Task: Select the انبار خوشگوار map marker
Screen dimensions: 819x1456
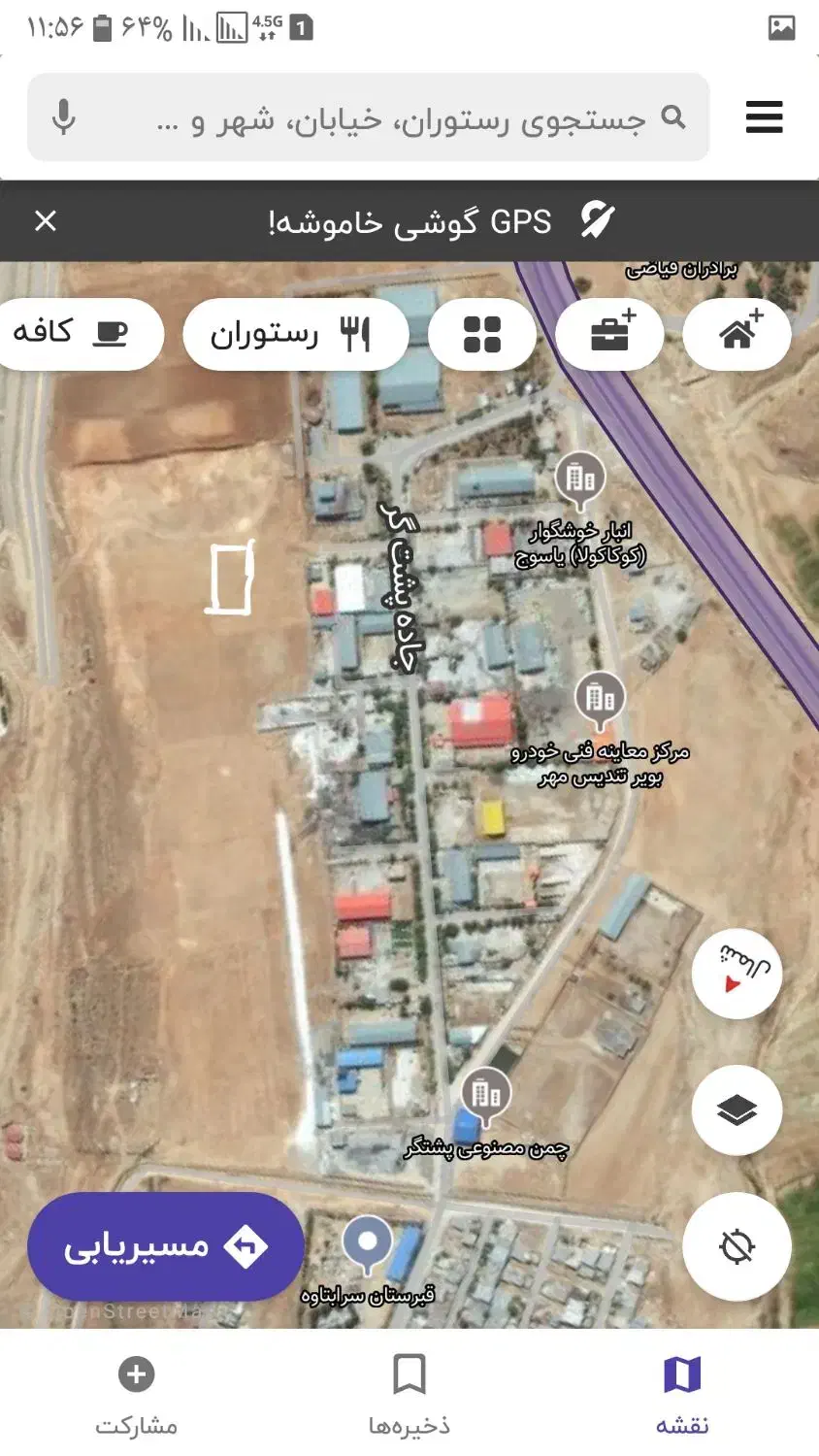Action: [580, 478]
